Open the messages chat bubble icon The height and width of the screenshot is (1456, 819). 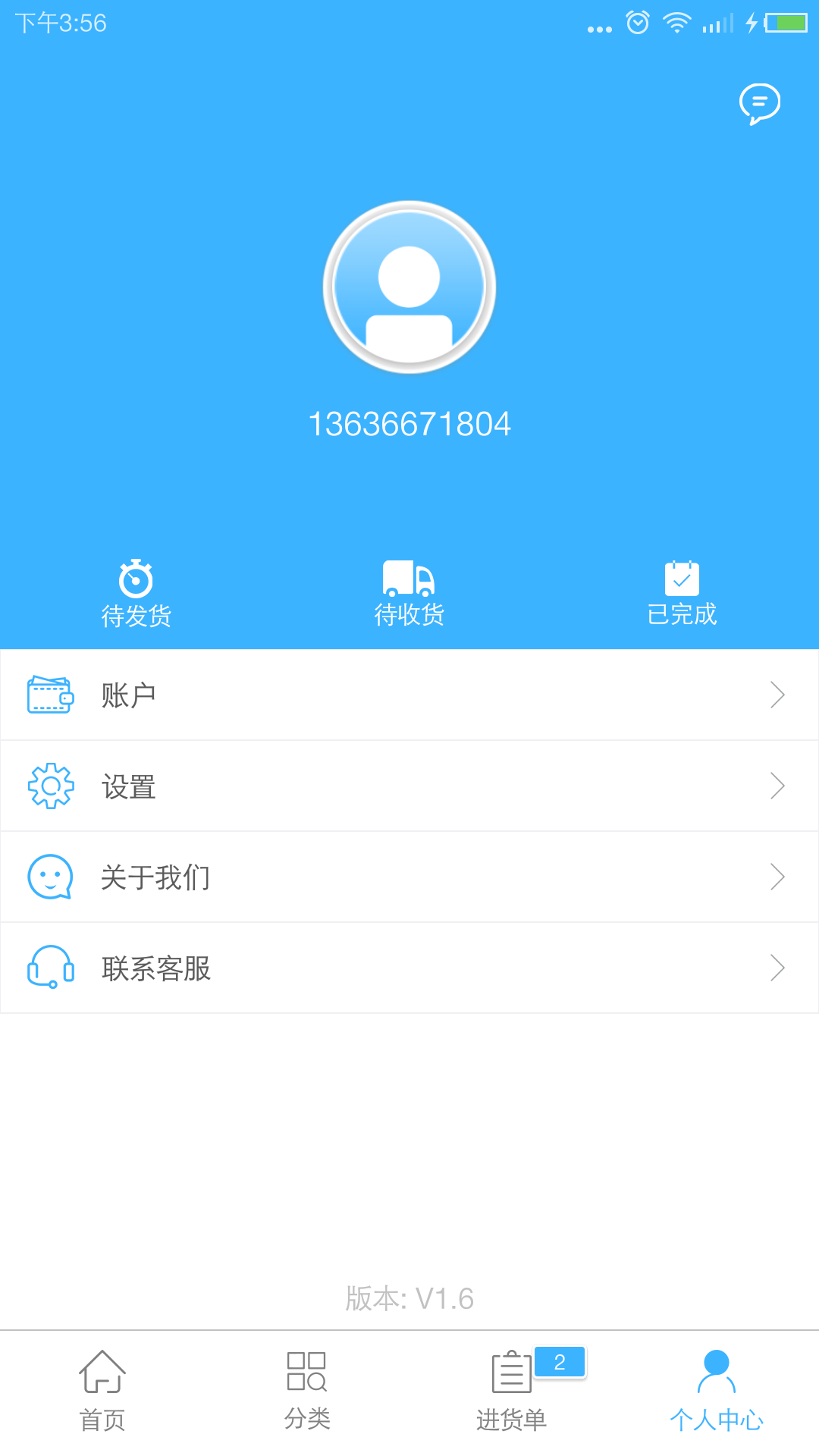(x=760, y=103)
